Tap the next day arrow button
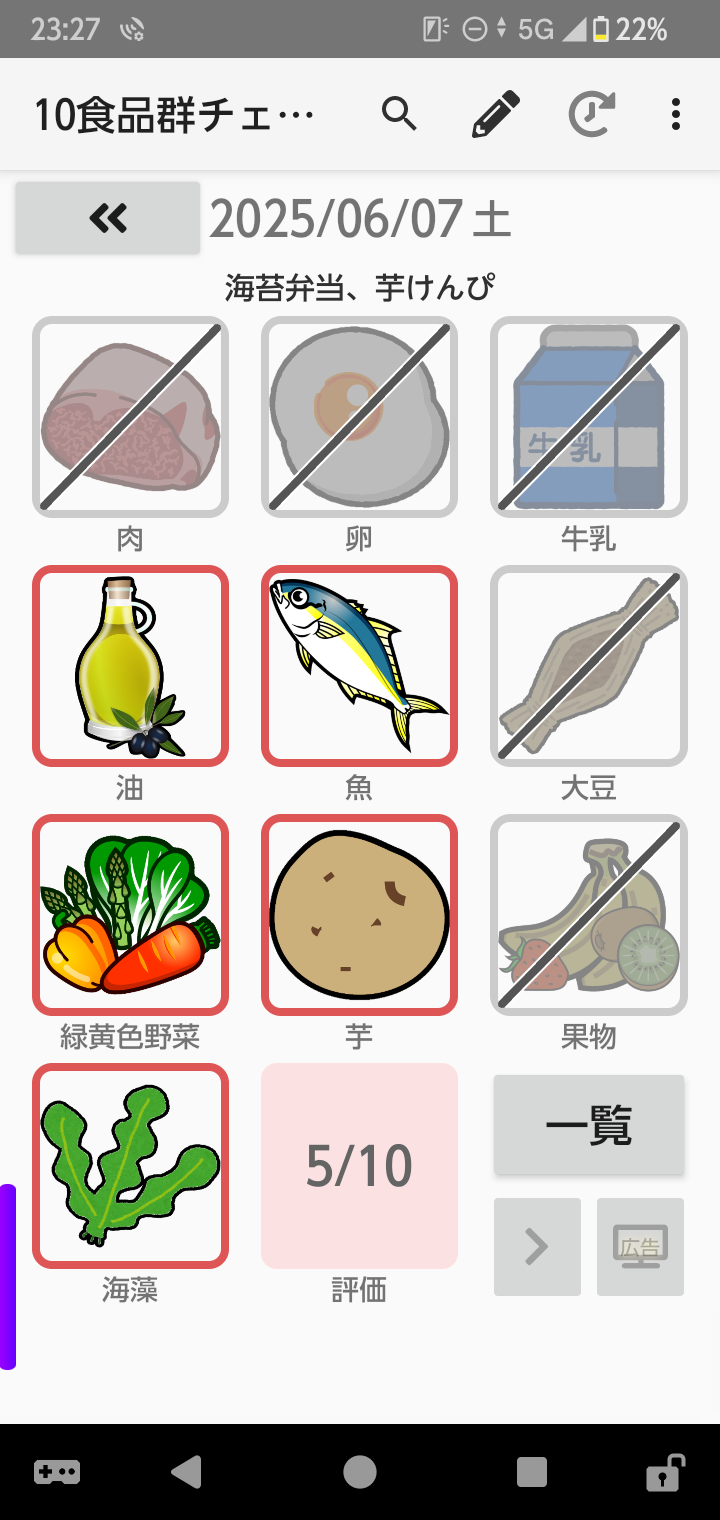 (537, 1247)
